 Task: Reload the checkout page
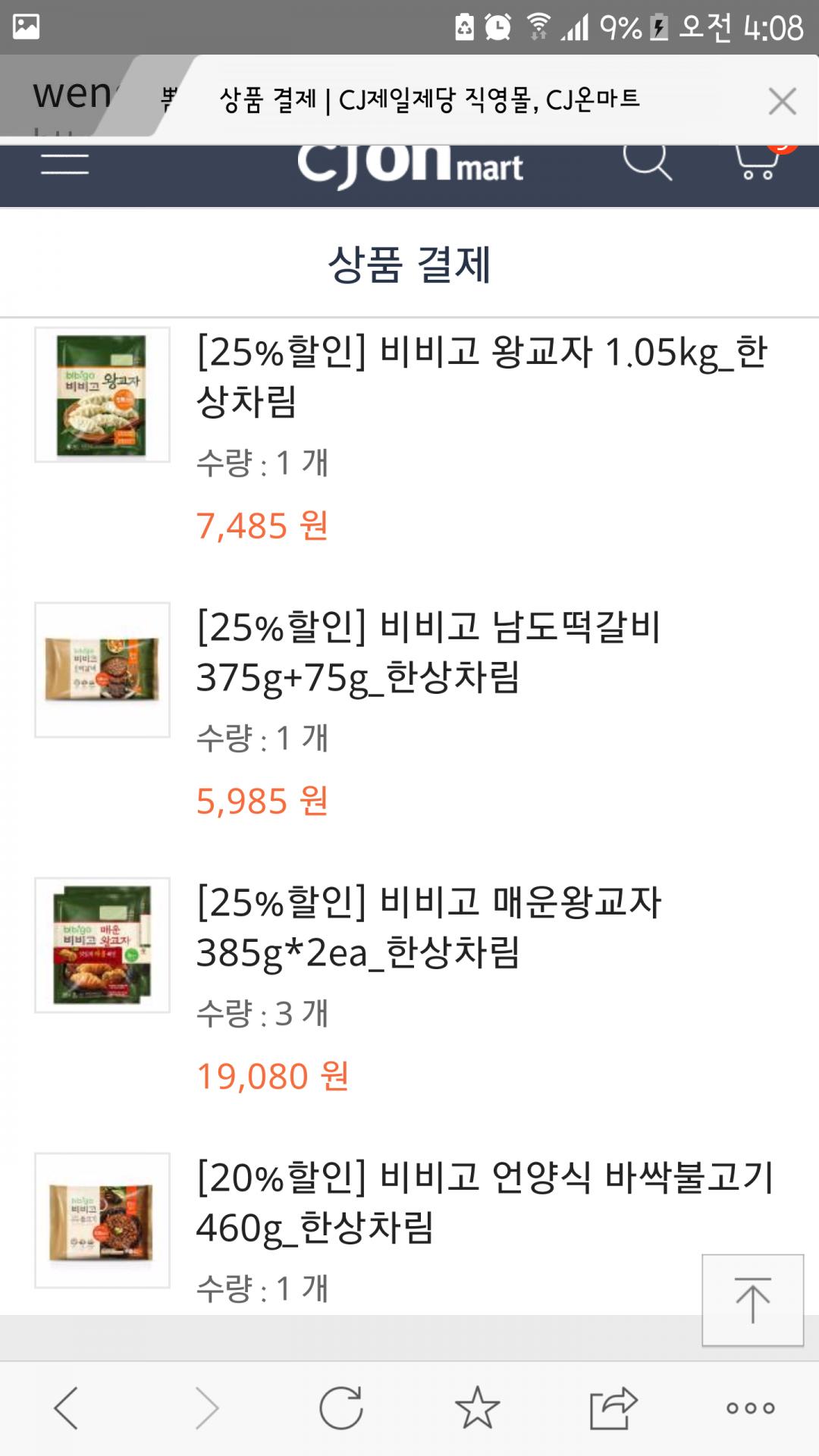[341, 1407]
